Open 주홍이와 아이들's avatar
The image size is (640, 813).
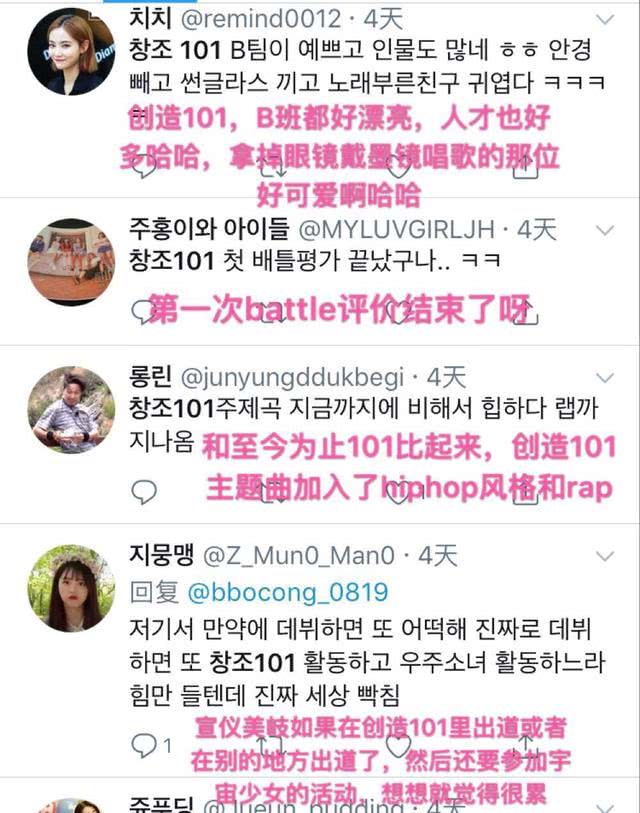[x=70, y=262]
